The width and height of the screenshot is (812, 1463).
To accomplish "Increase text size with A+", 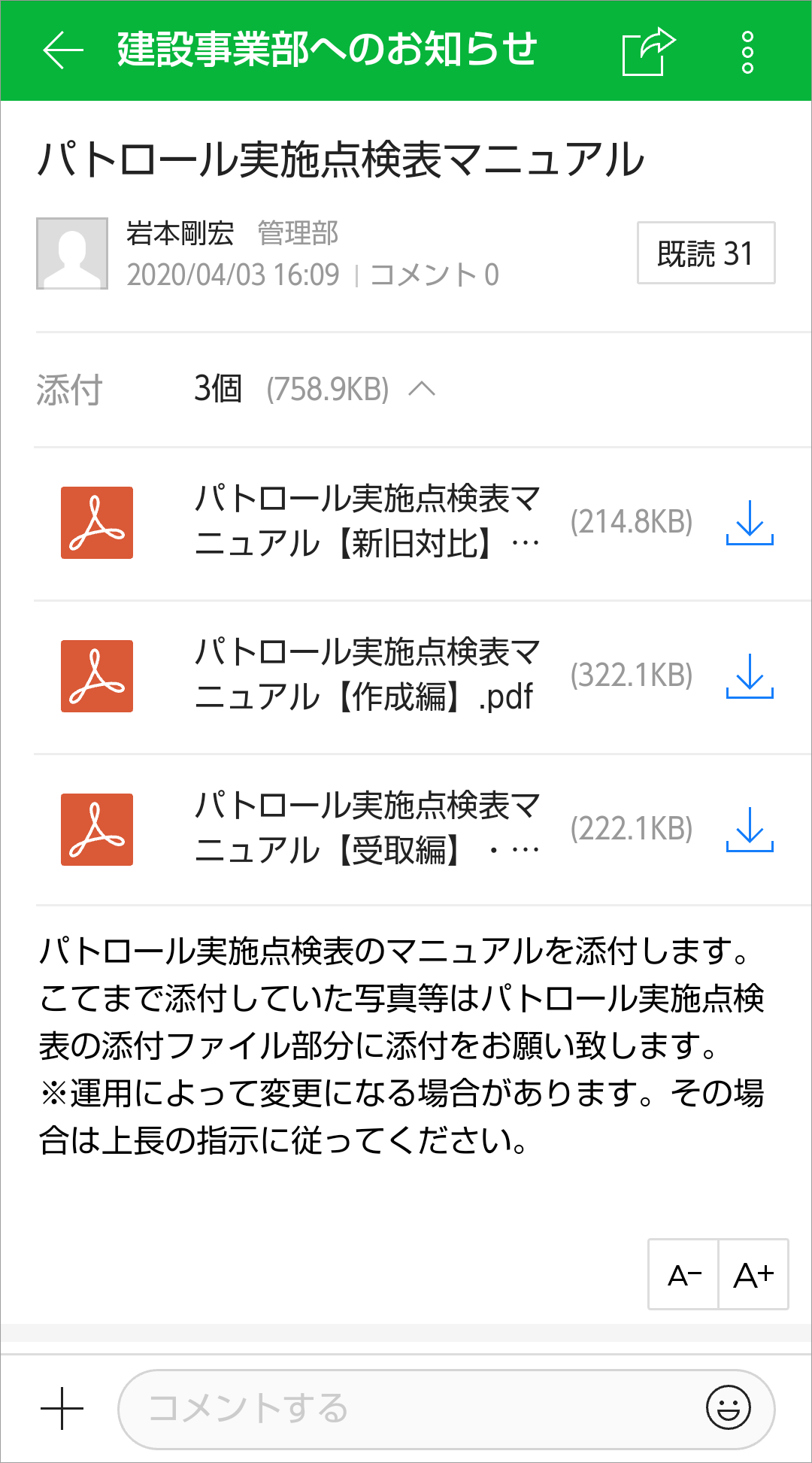I will [x=753, y=1275].
